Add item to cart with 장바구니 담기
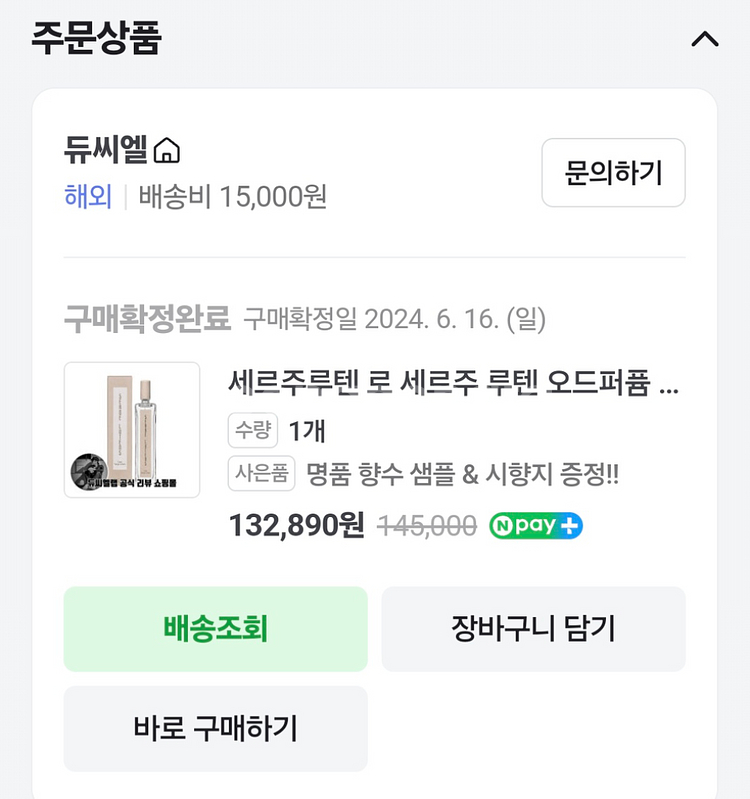Viewport: 750px width, 799px height. coord(533,629)
